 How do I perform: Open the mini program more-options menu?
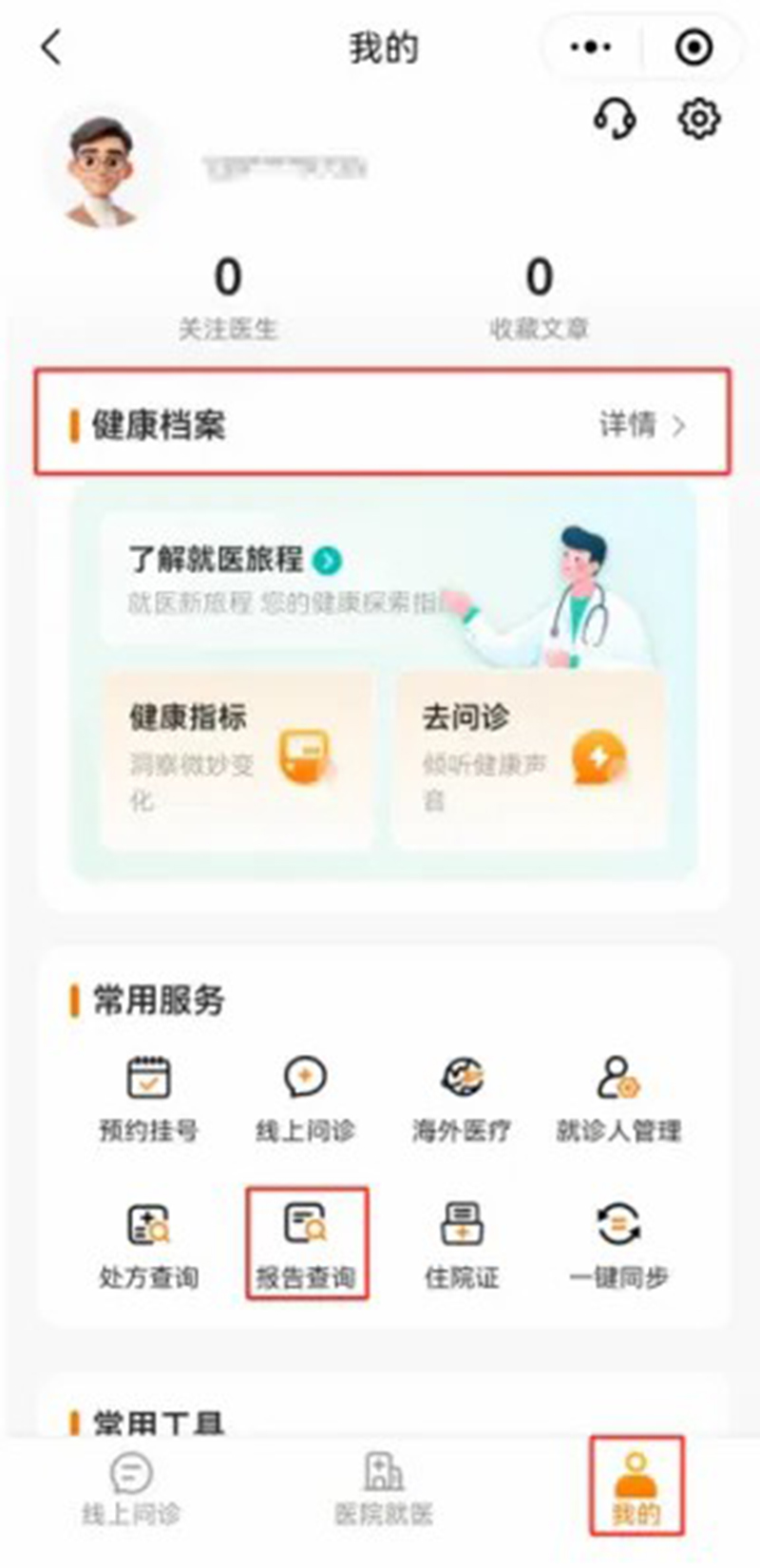click(590, 47)
